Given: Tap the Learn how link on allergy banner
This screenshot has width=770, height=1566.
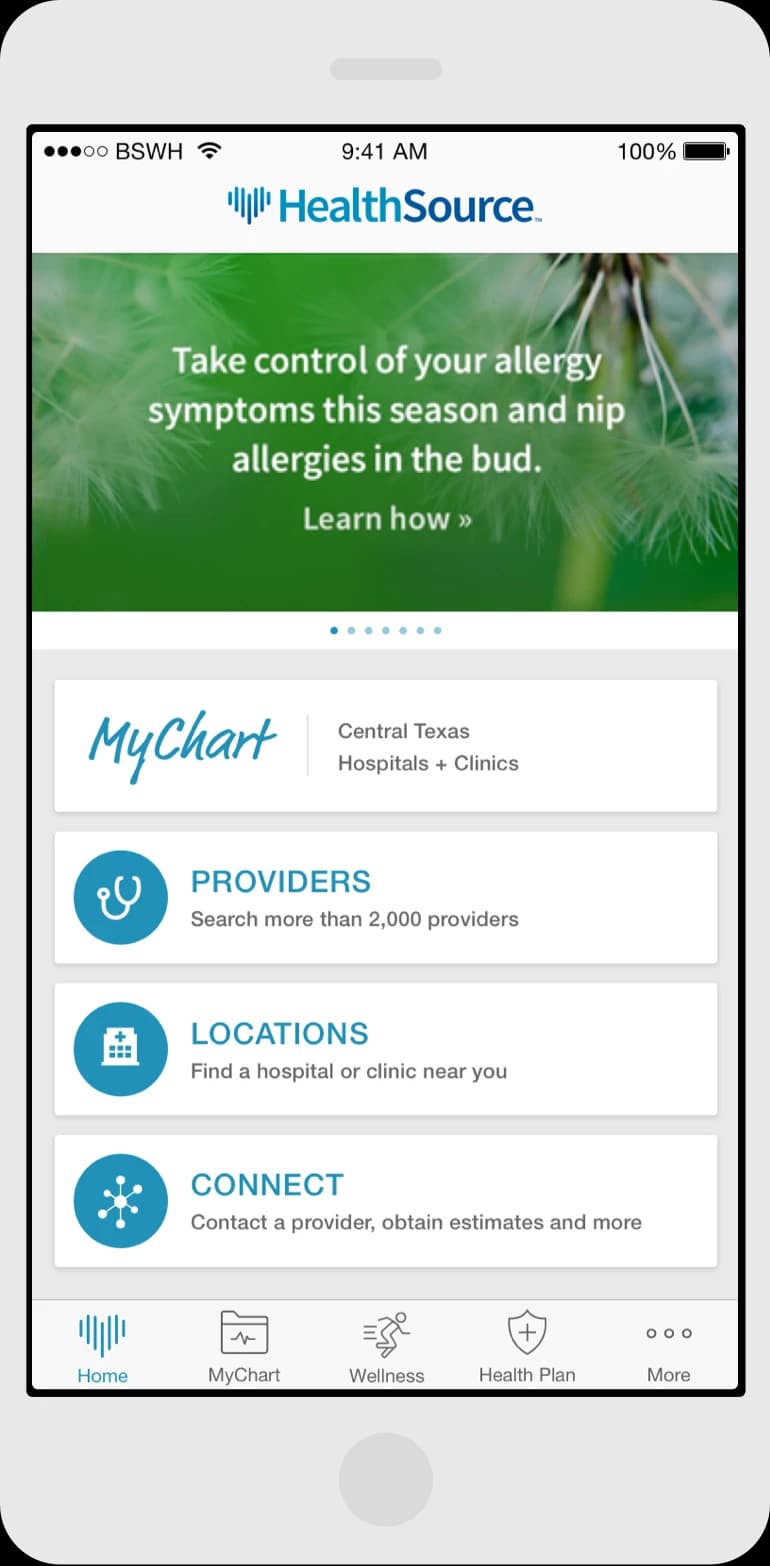Looking at the screenshot, I should [387, 518].
